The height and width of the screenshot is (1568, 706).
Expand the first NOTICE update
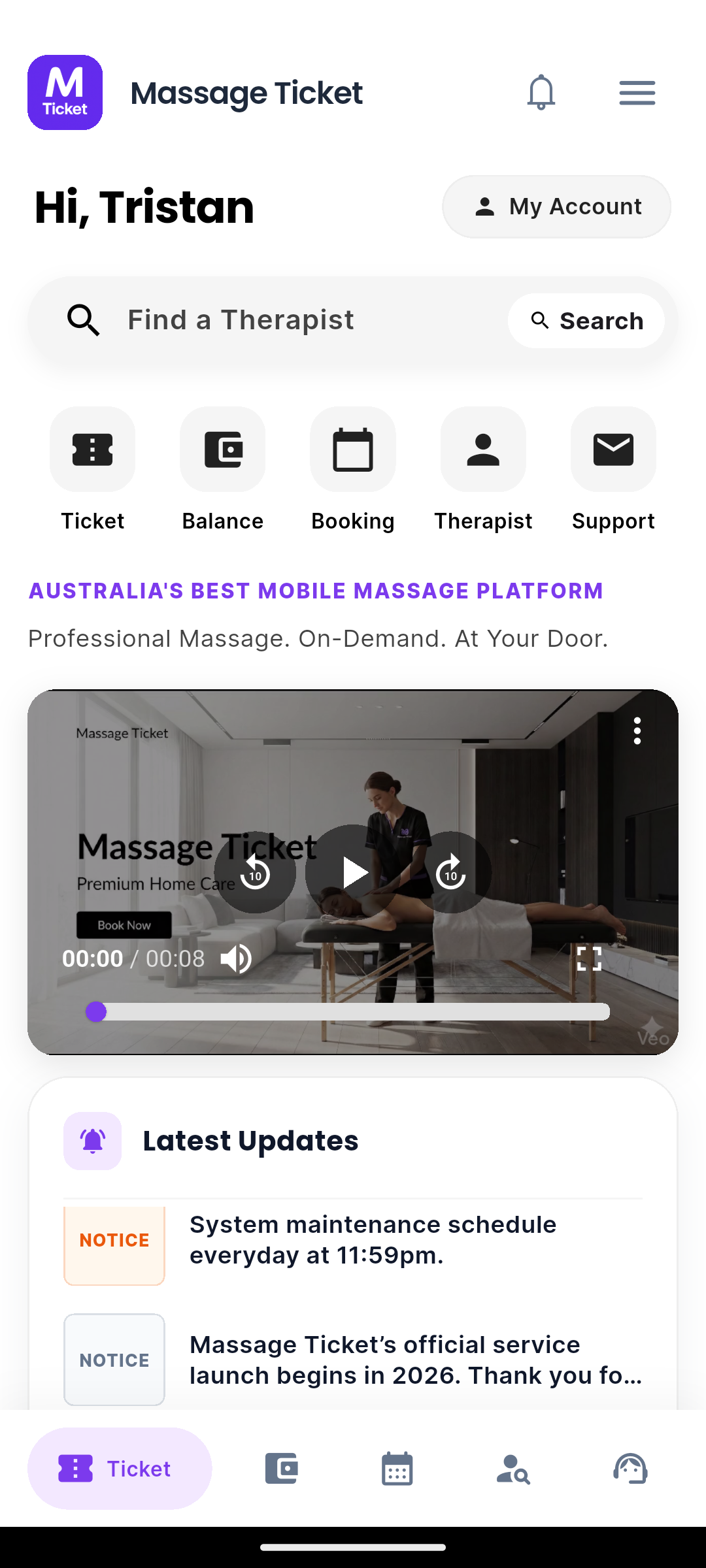coord(373,1240)
